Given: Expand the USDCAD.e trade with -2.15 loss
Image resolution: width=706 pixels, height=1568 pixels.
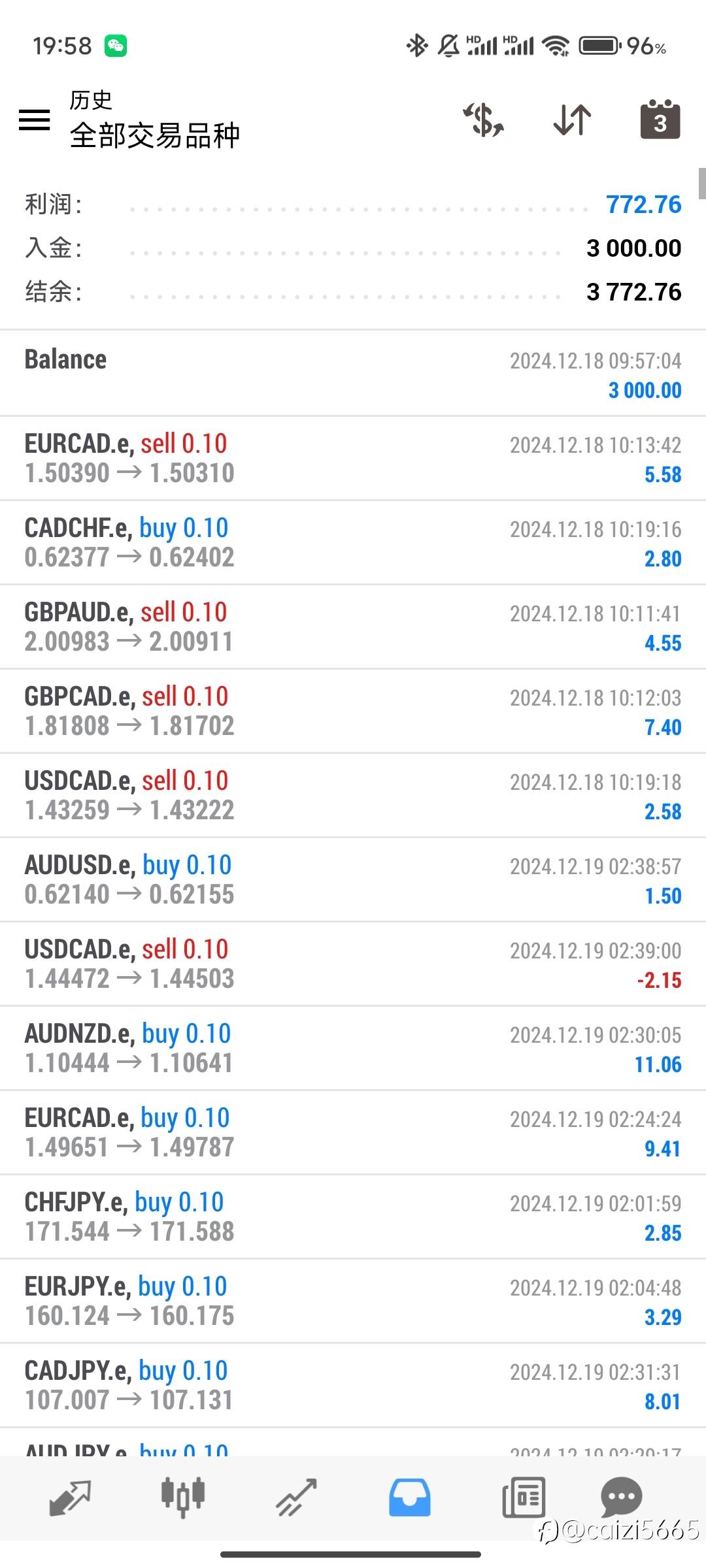Looking at the screenshot, I should (x=353, y=964).
